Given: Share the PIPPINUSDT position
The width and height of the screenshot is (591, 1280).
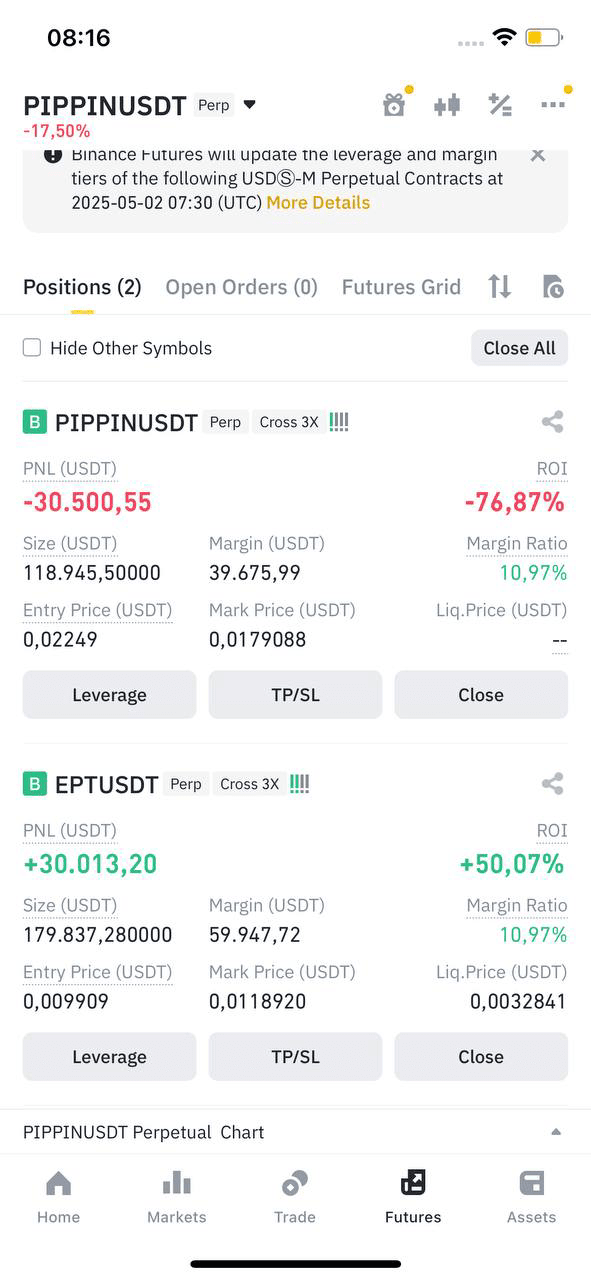Looking at the screenshot, I should pos(552,421).
